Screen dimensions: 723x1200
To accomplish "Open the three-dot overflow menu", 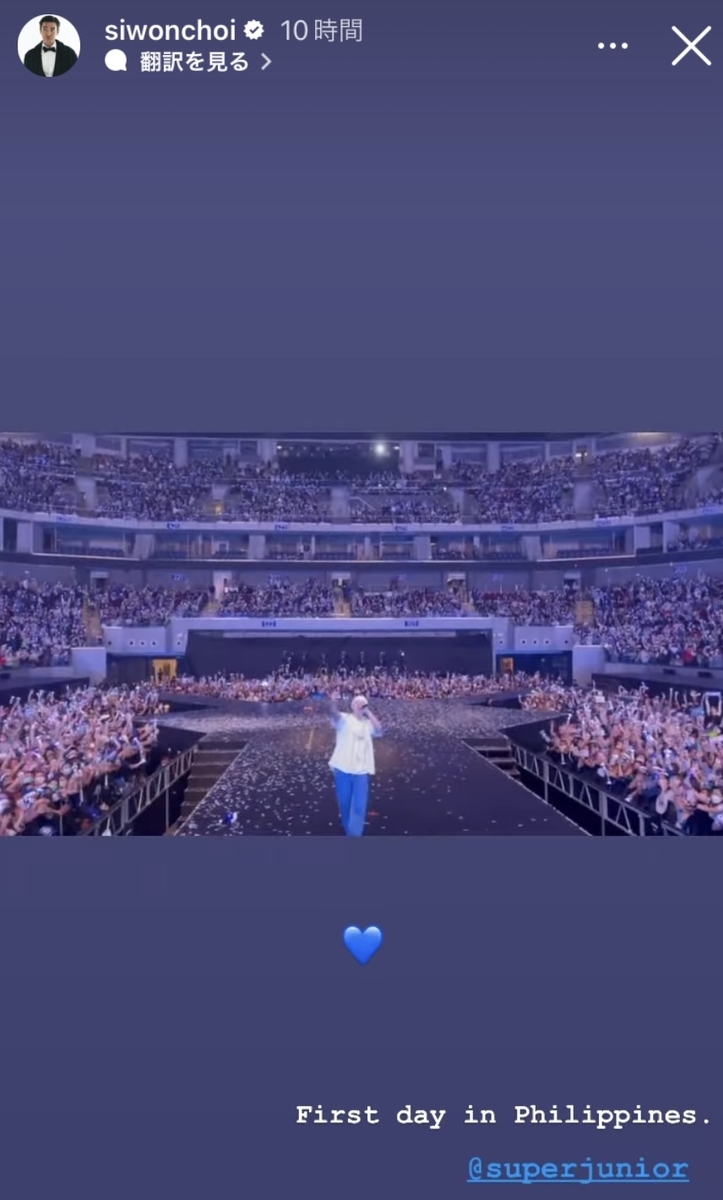I will coord(613,46).
